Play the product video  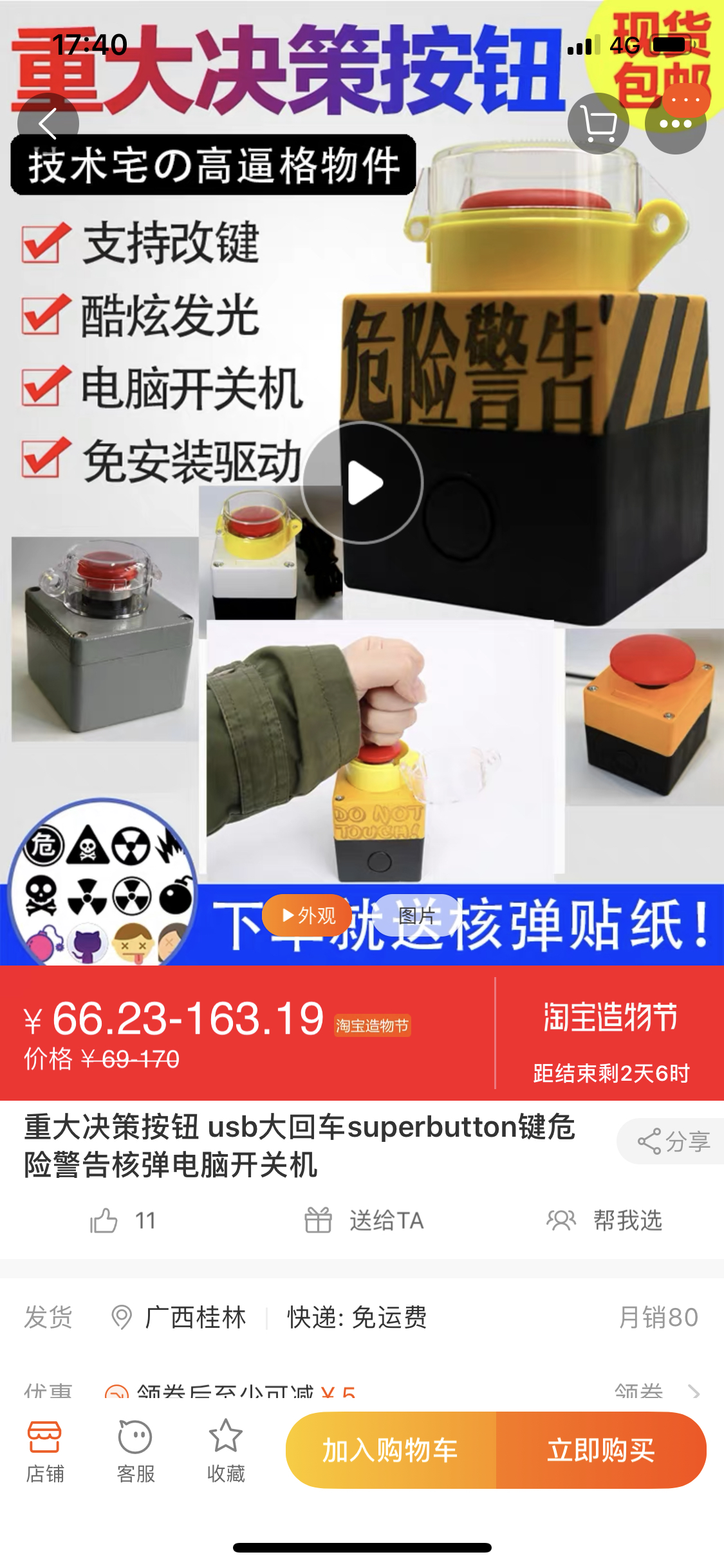(362, 483)
